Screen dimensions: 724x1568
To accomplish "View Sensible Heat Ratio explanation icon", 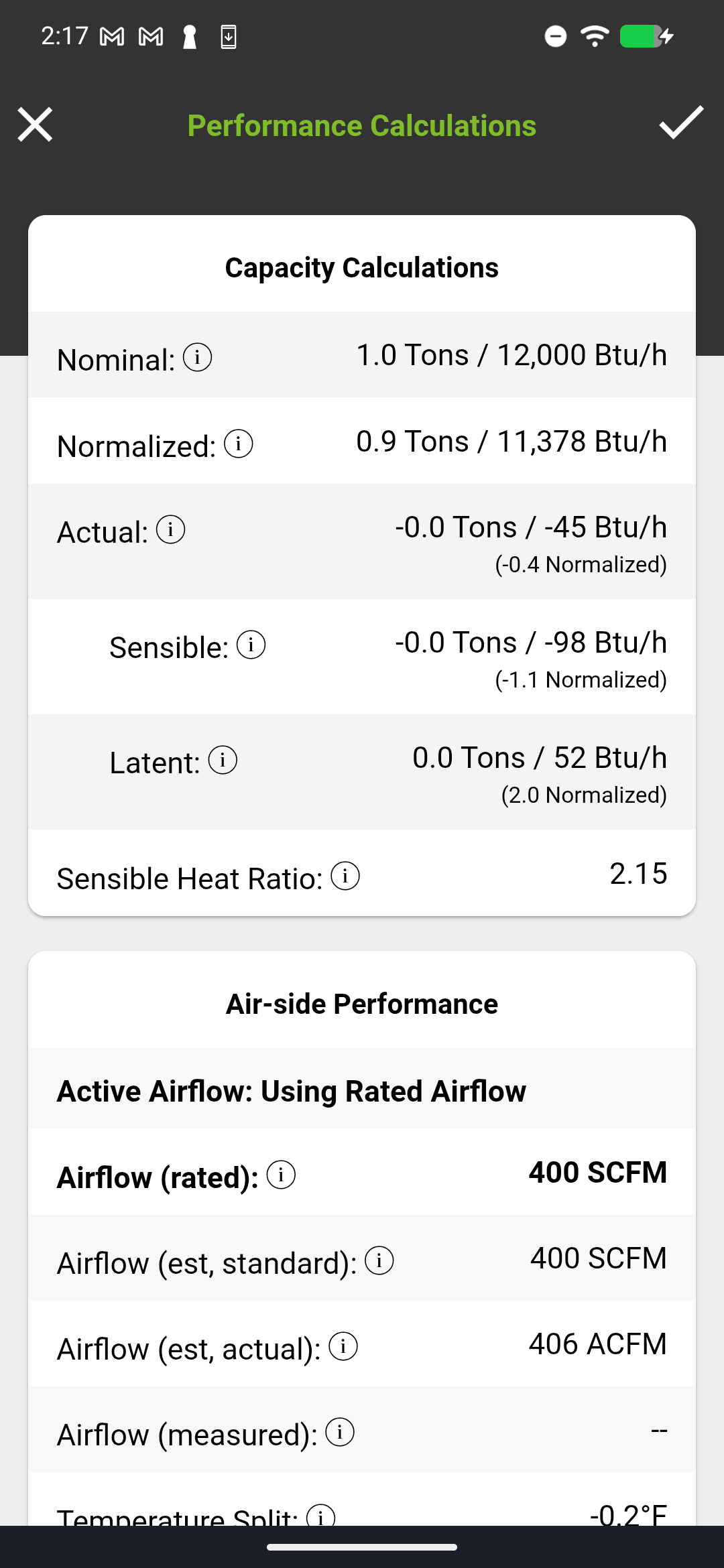I will 345,875.
